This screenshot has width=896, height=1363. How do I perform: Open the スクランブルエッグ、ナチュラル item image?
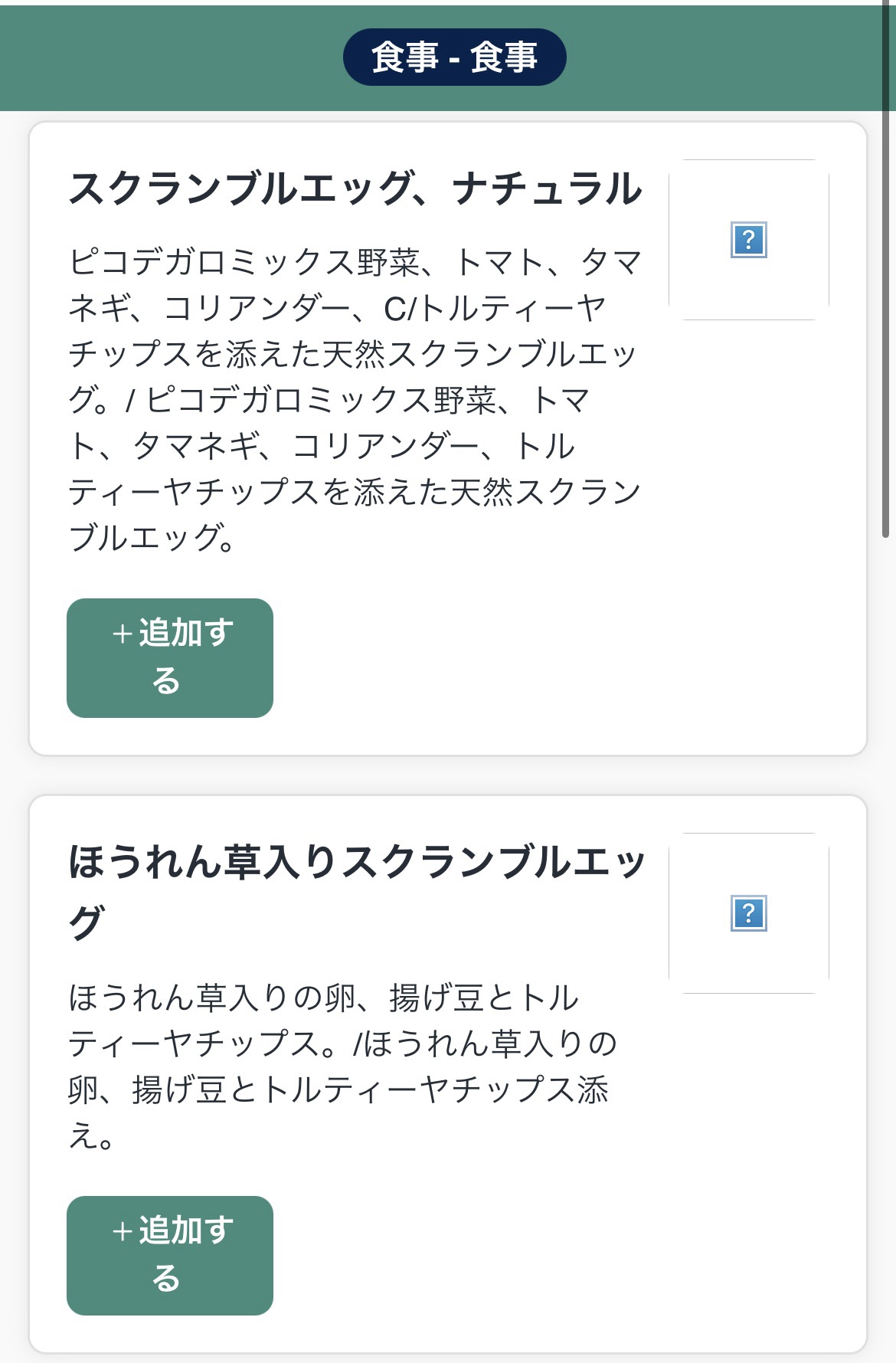[x=748, y=240]
